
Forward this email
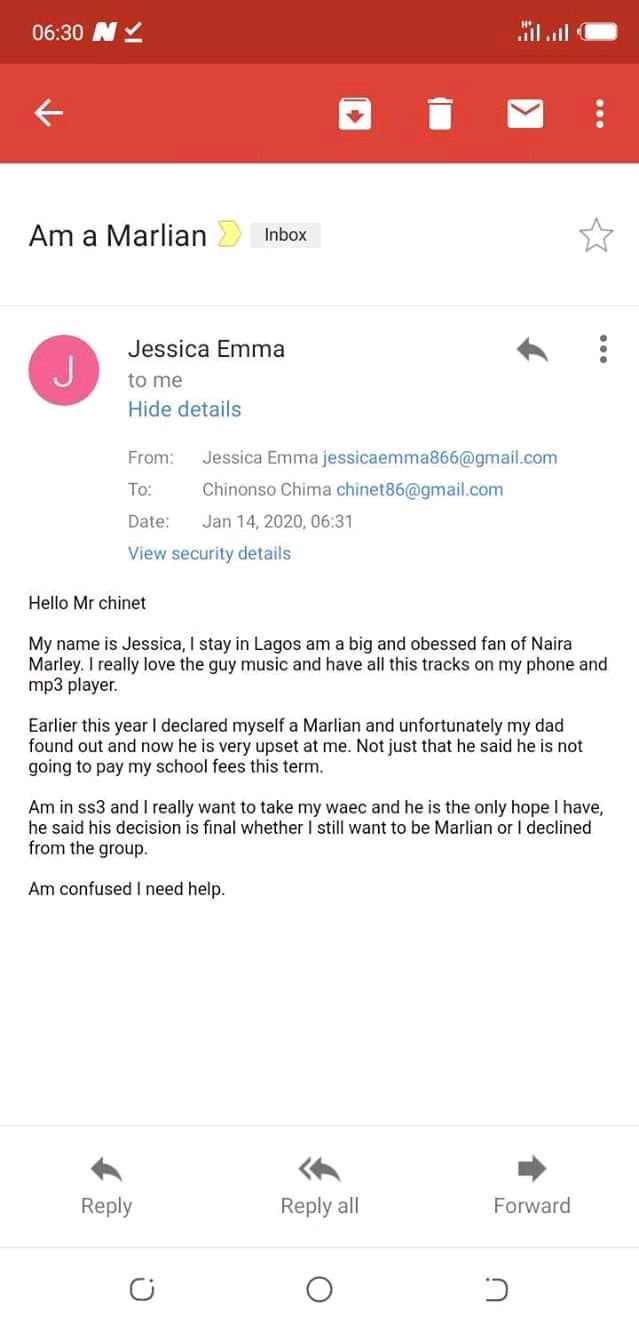click(532, 1187)
